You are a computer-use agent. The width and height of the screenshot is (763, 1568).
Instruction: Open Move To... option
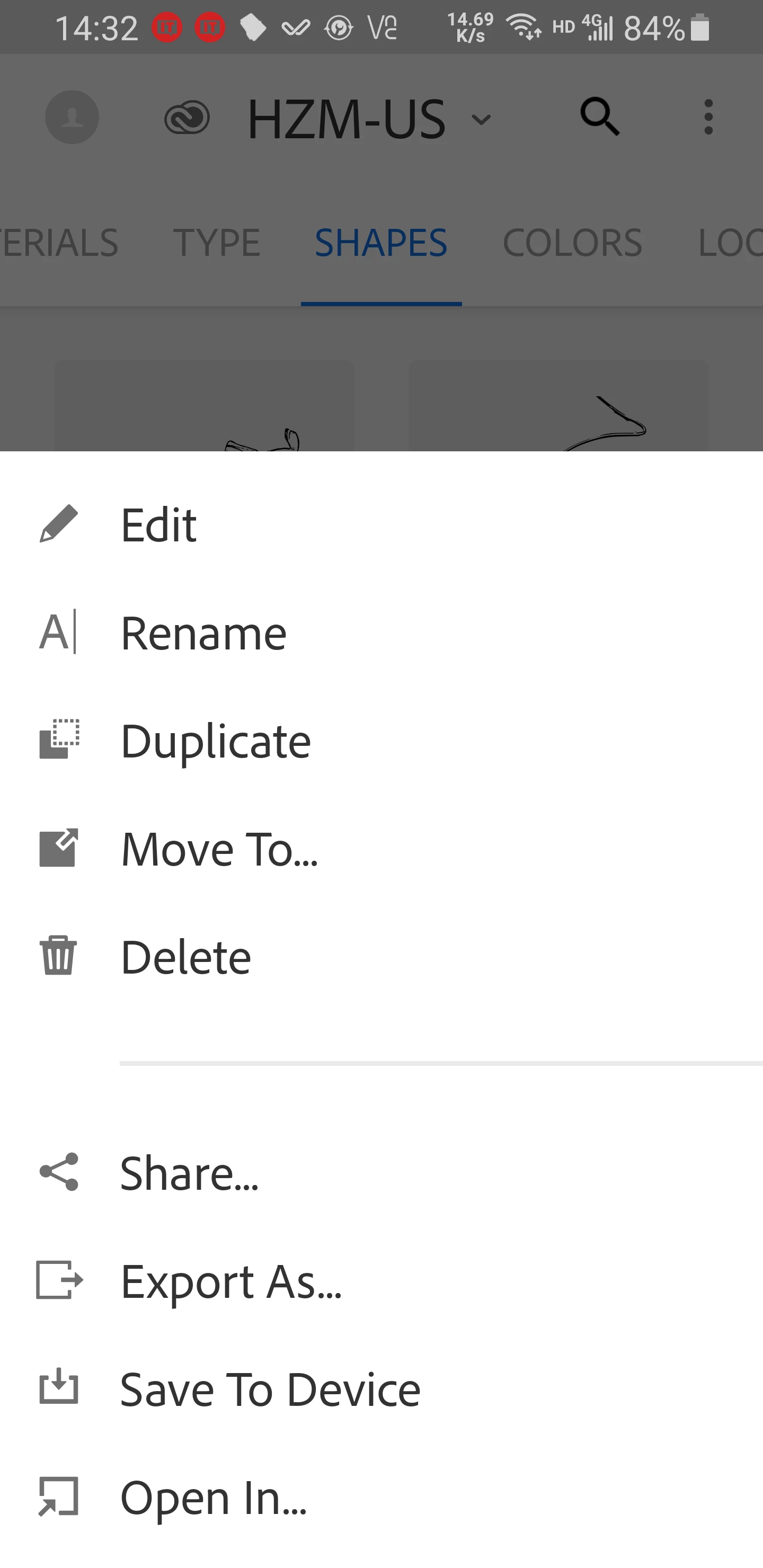coord(219,849)
